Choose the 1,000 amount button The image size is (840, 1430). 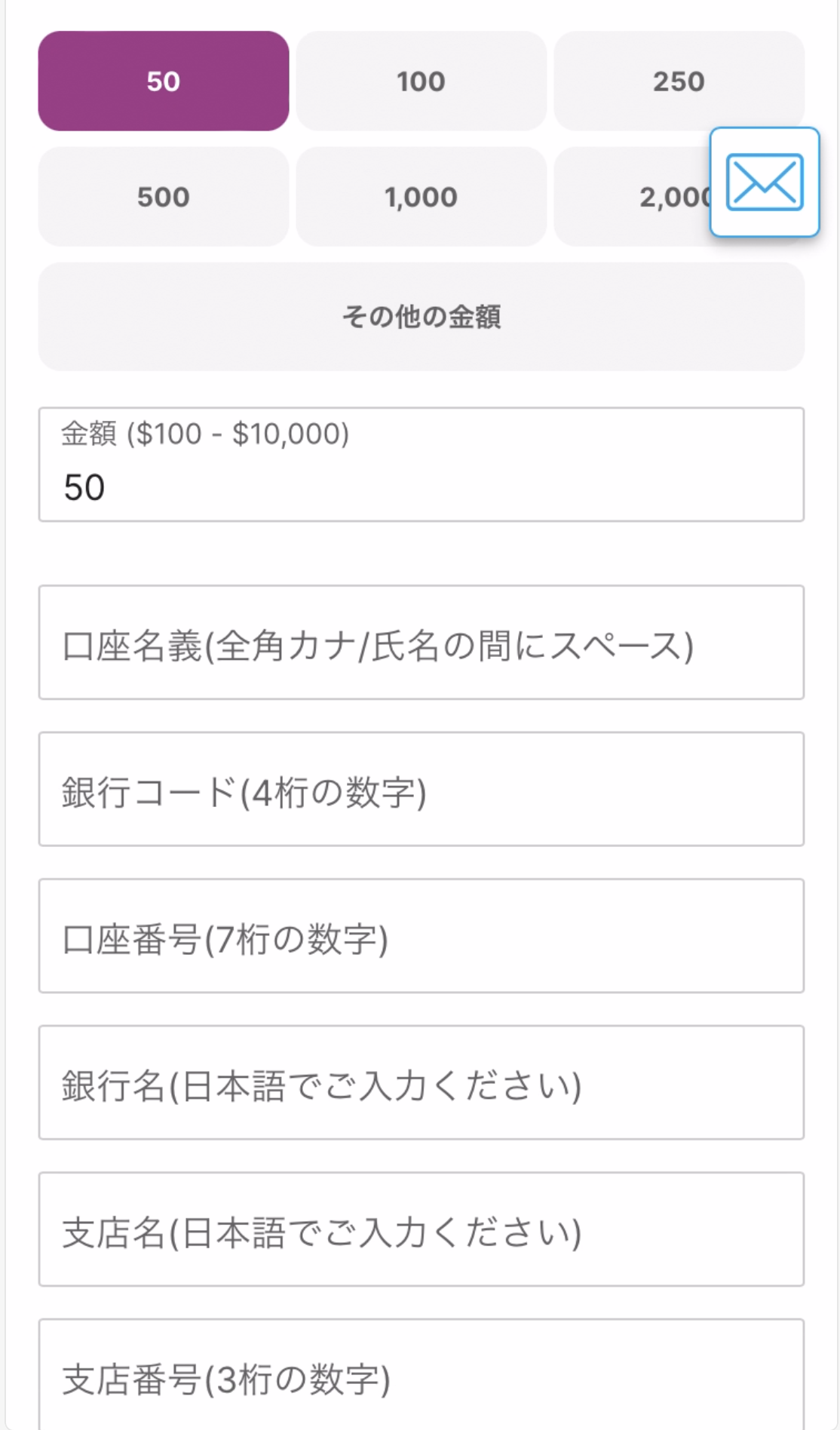421,196
